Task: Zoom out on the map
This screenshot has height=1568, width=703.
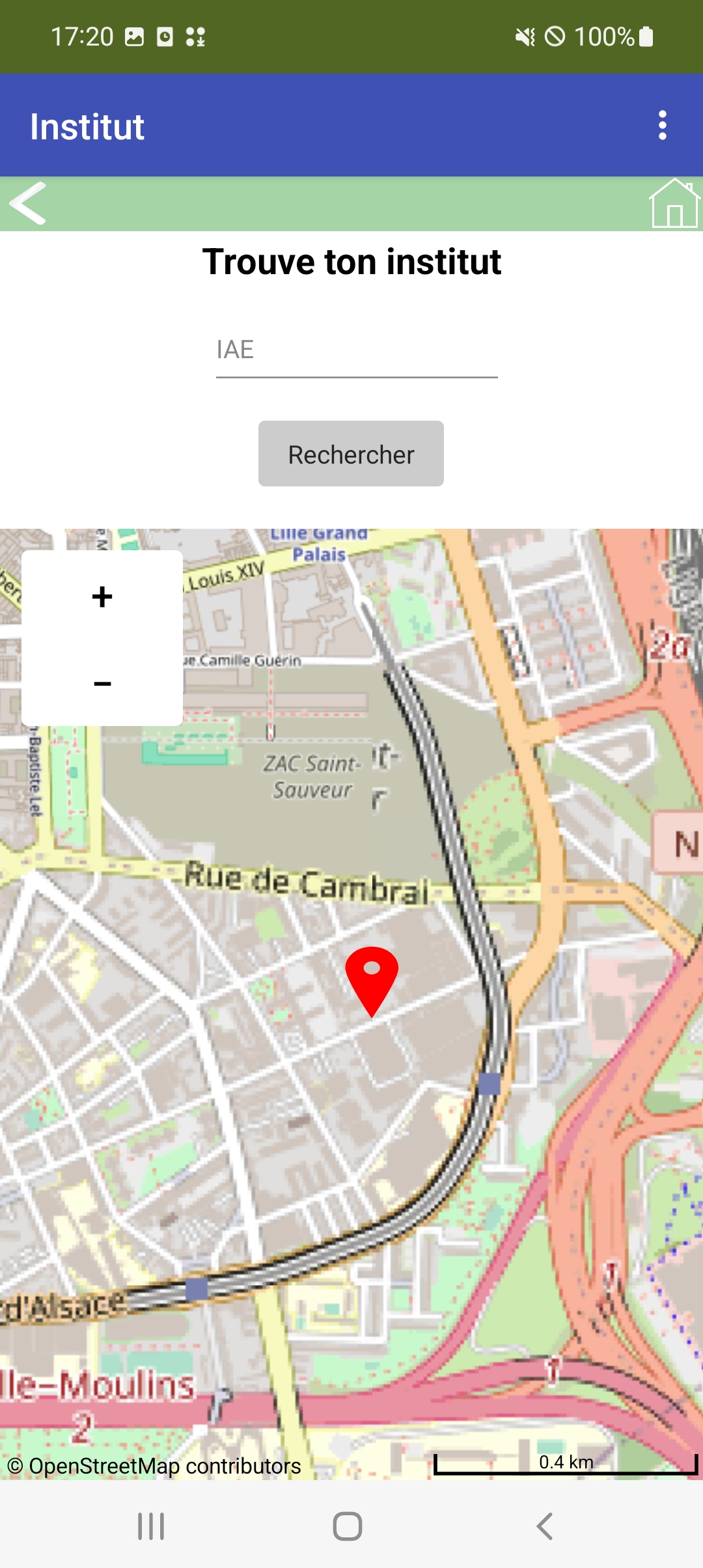Action: click(102, 683)
